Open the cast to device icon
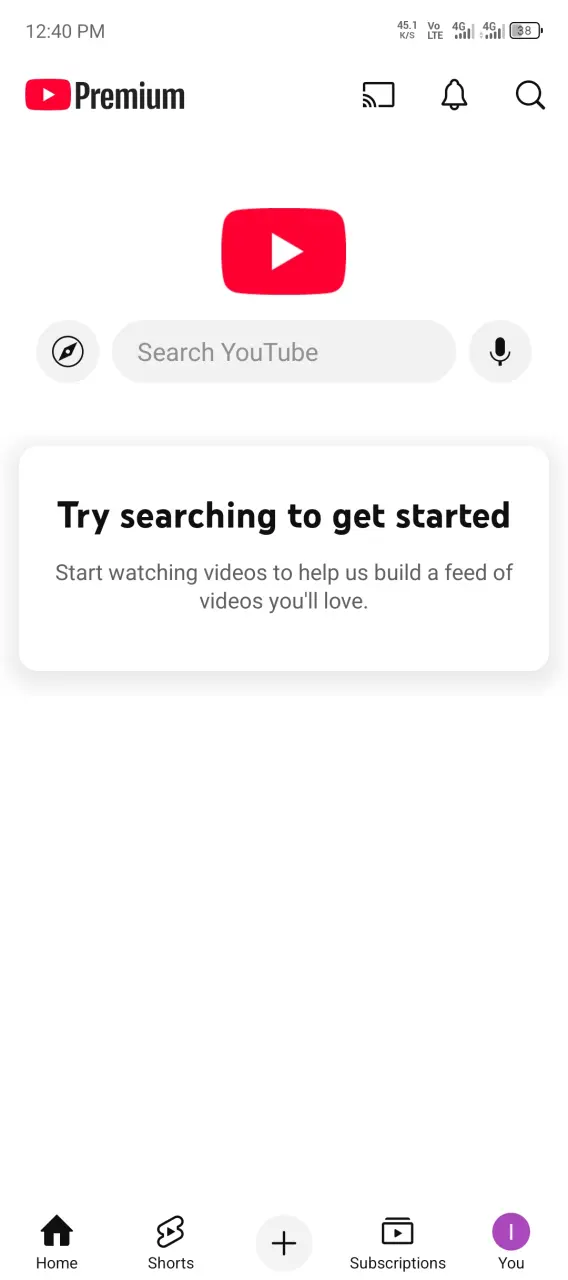Screen dimensions: 568x1280 tap(378, 95)
